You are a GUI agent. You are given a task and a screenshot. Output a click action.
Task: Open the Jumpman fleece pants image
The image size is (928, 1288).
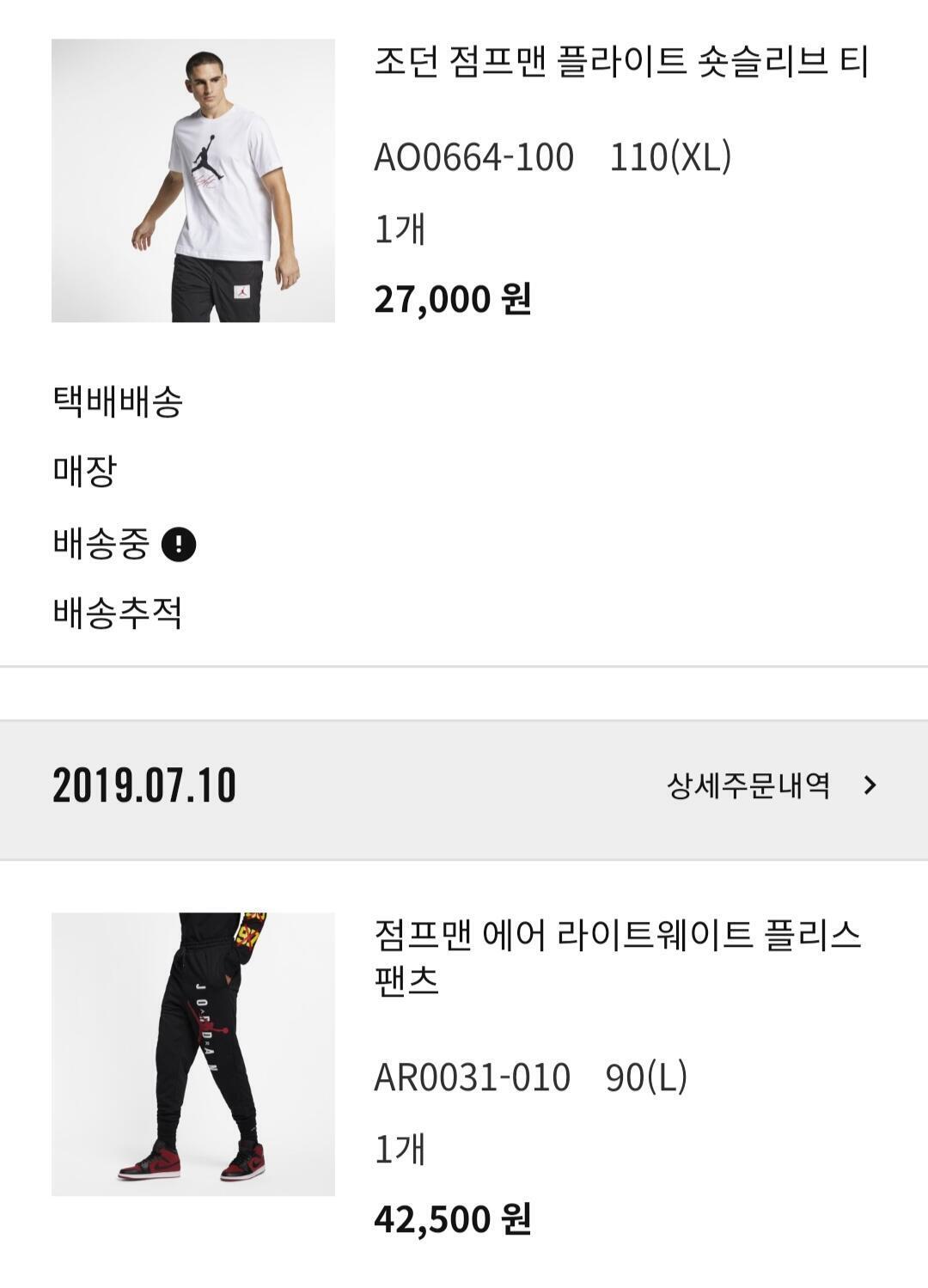coord(193,1053)
